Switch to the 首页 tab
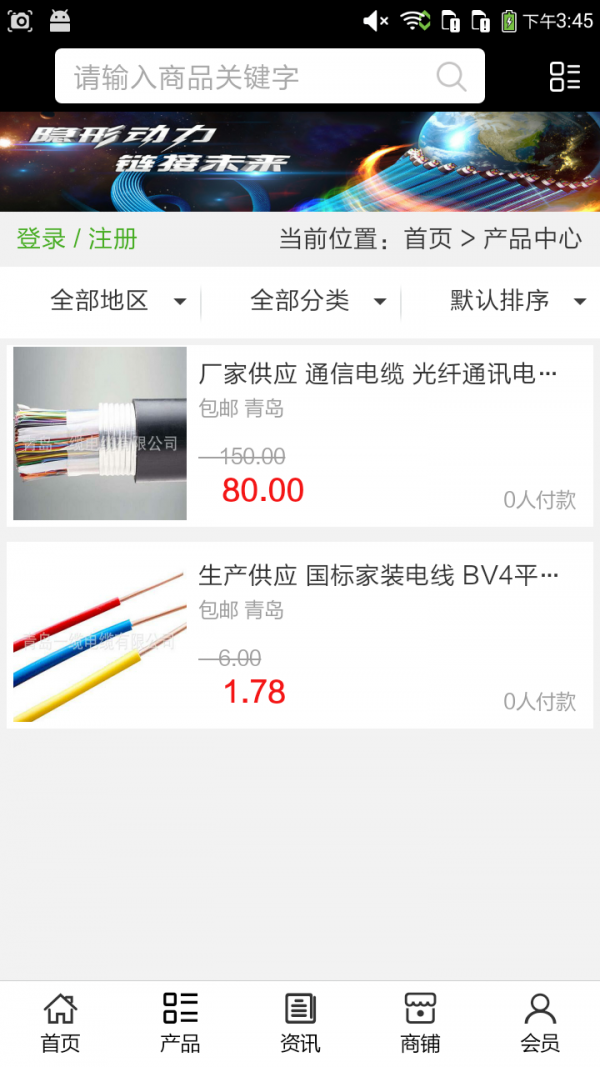The image size is (600, 1067). pyautogui.click(x=60, y=1023)
